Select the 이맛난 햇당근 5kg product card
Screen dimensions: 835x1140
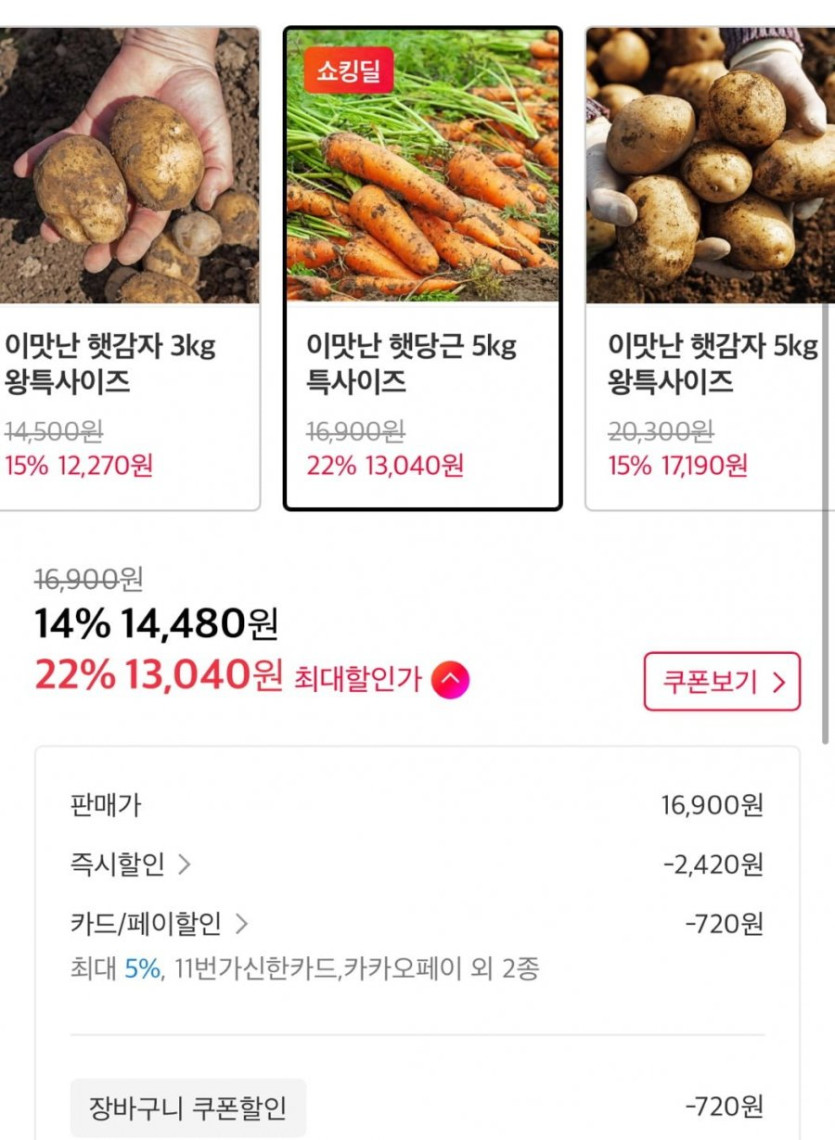[422, 268]
